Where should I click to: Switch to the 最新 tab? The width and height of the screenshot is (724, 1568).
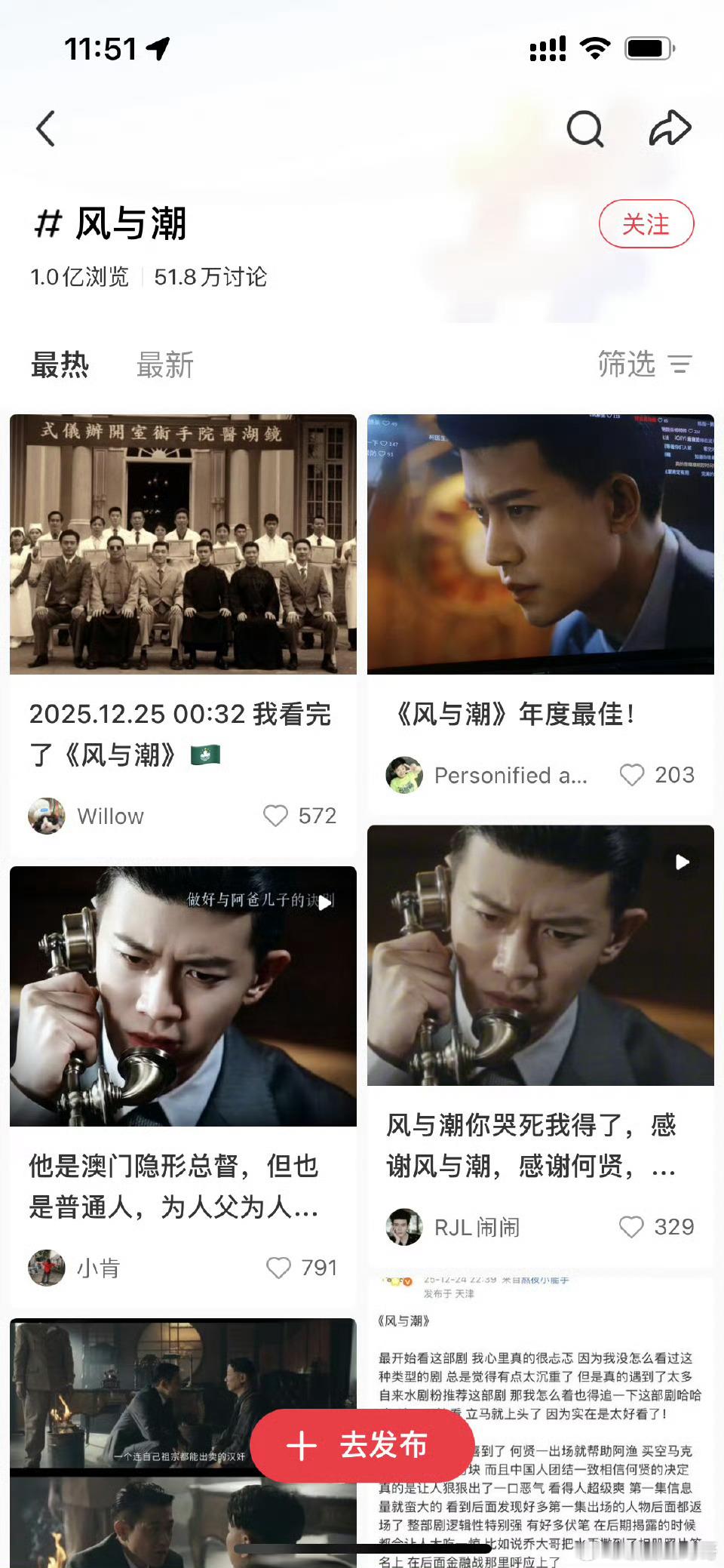click(x=165, y=364)
